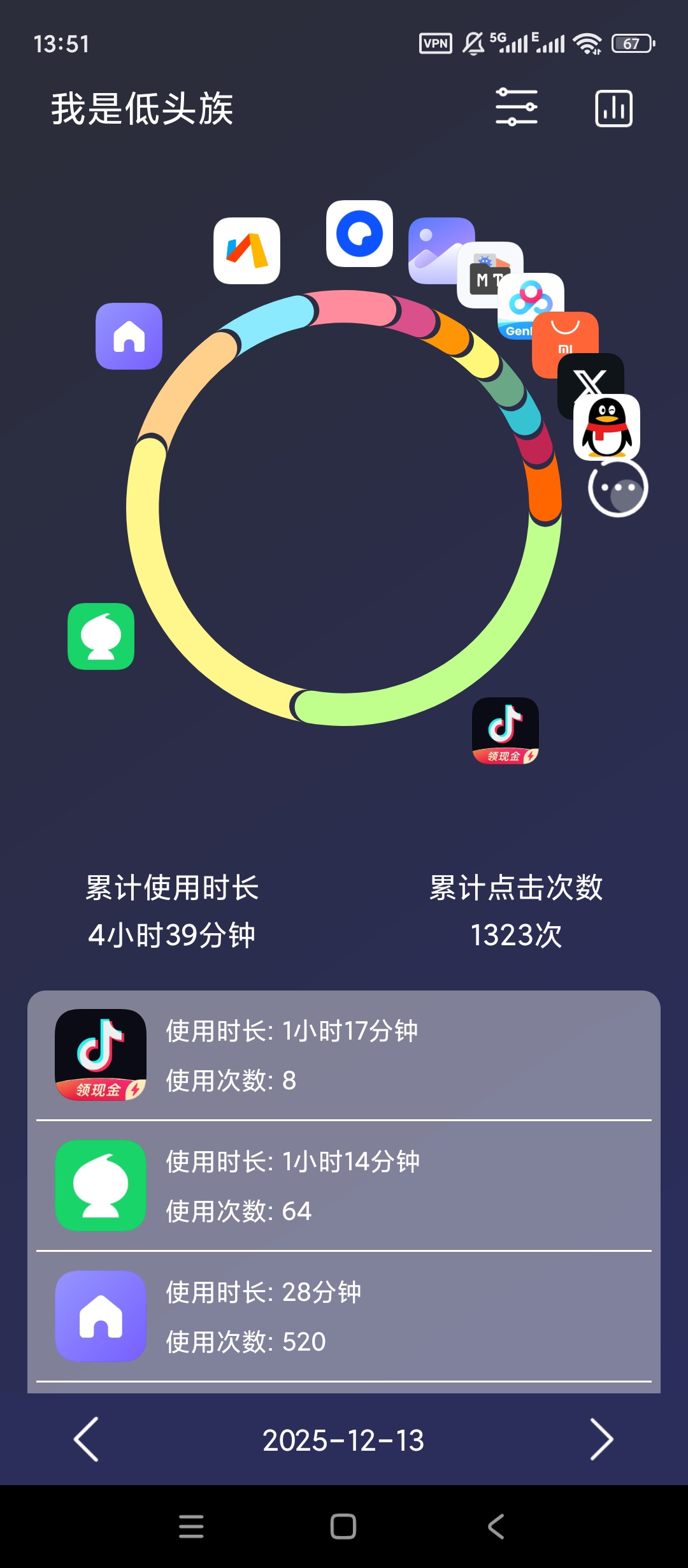The image size is (688, 1568).
Task: Open the bar chart statistics icon
Action: tap(613, 108)
